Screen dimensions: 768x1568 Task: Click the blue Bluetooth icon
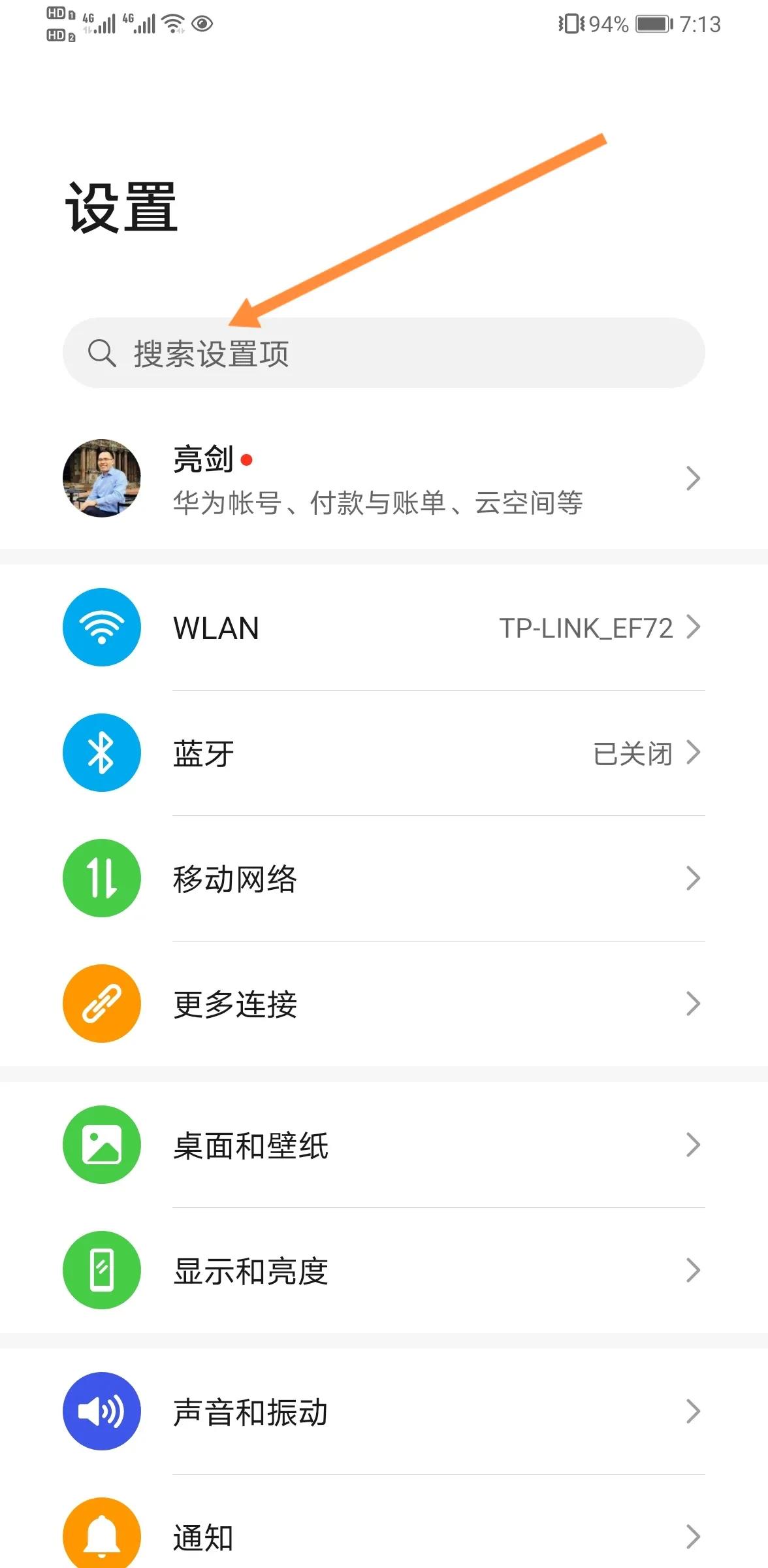[x=101, y=753]
